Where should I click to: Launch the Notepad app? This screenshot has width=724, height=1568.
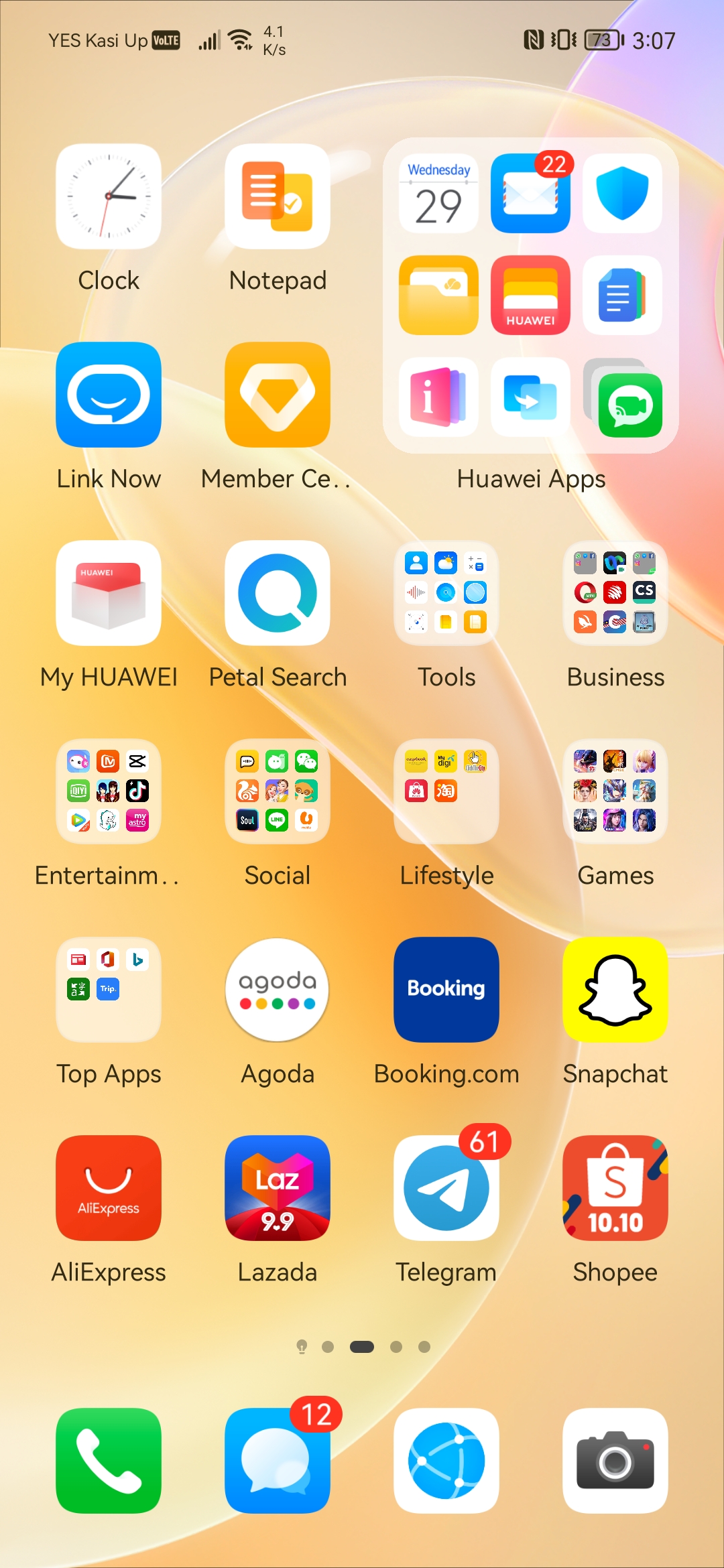tap(278, 196)
